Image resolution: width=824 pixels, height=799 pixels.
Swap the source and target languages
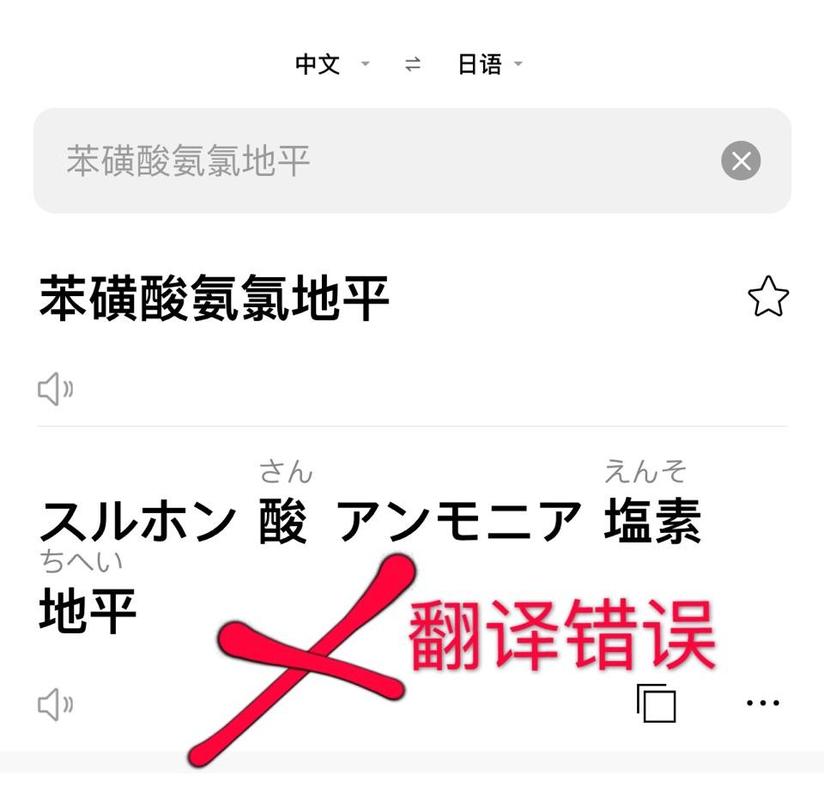click(412, 65)
